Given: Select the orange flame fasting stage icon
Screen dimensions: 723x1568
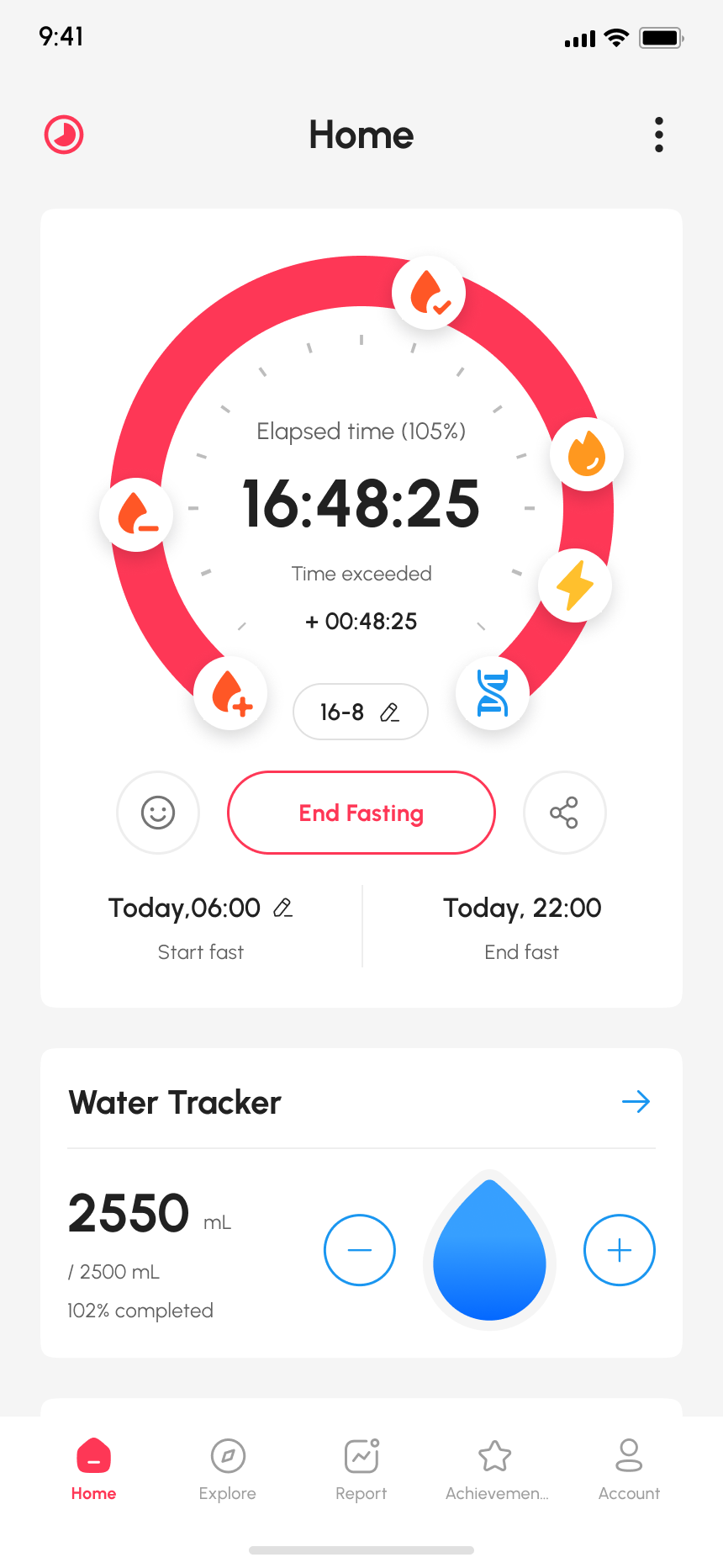Looking at the screenshot, I should pos(586,453).
